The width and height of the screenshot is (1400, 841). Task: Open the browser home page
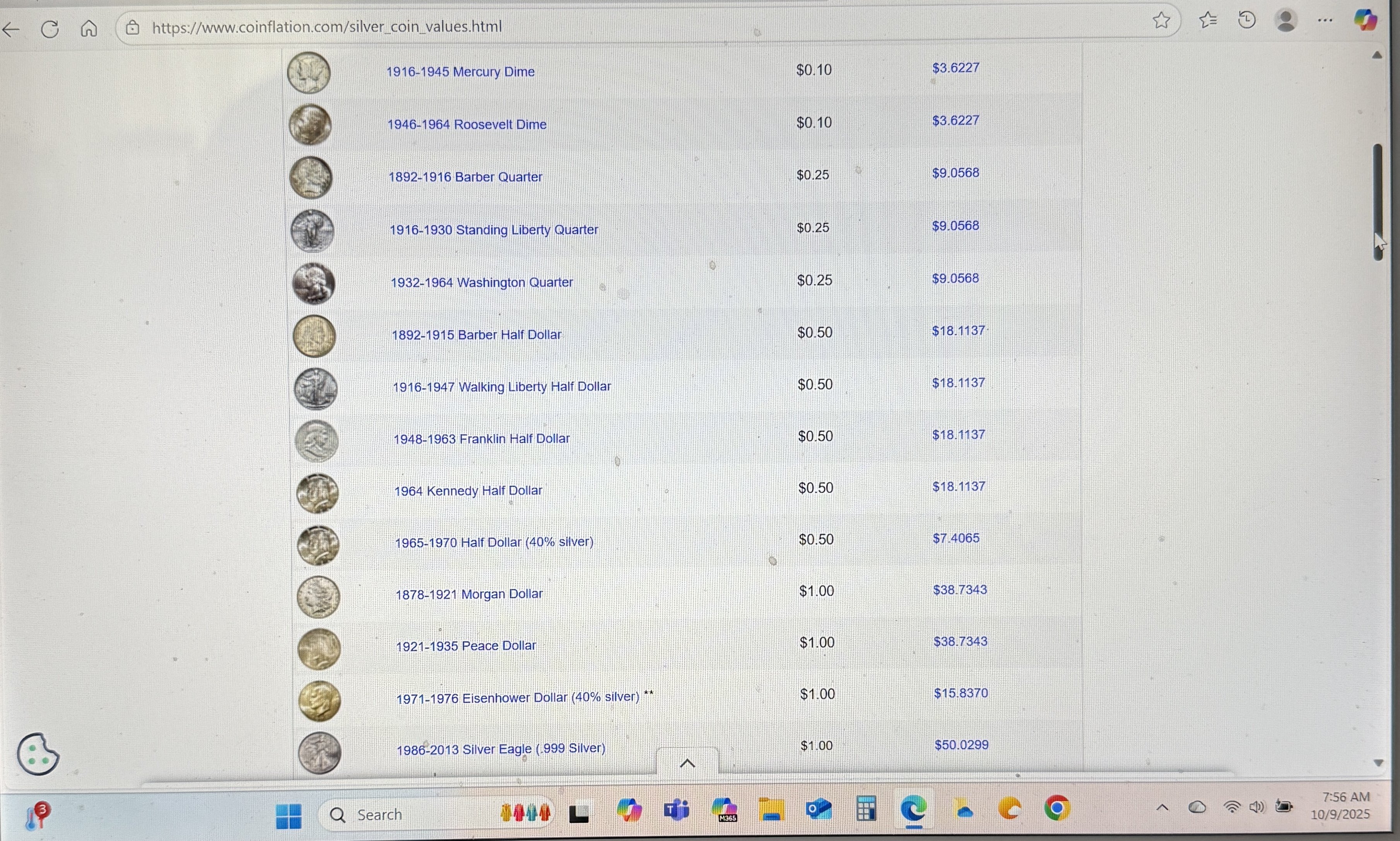pyautogui.click(x=89, y=28)
